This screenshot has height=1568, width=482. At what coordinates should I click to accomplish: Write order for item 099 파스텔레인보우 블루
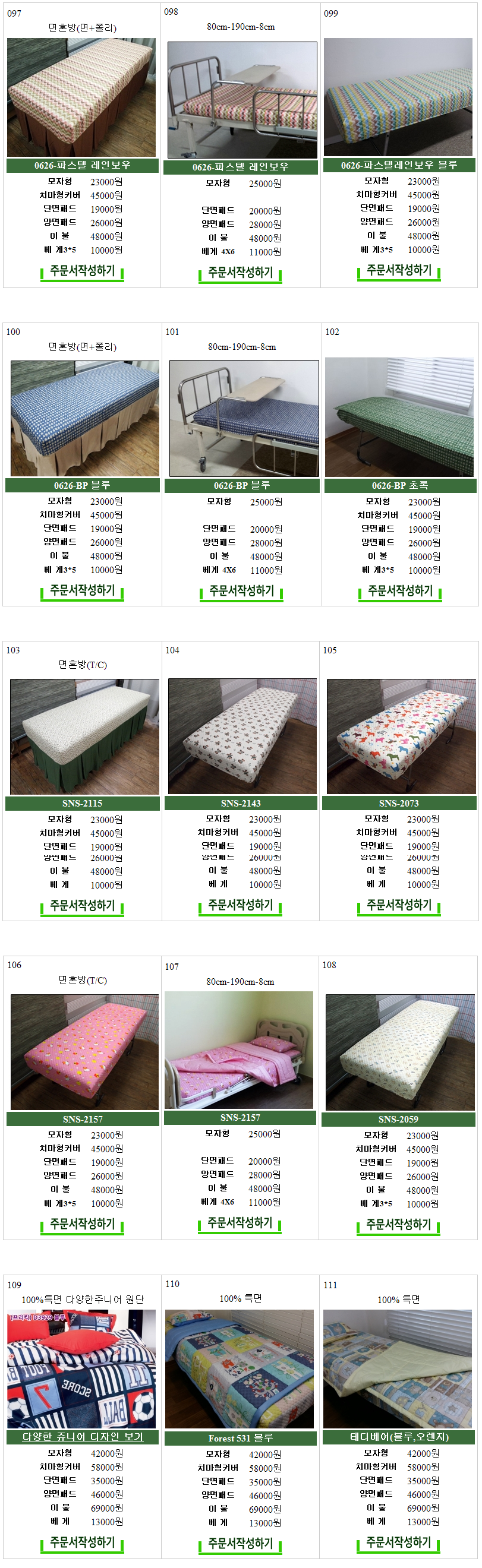point(399,271)
